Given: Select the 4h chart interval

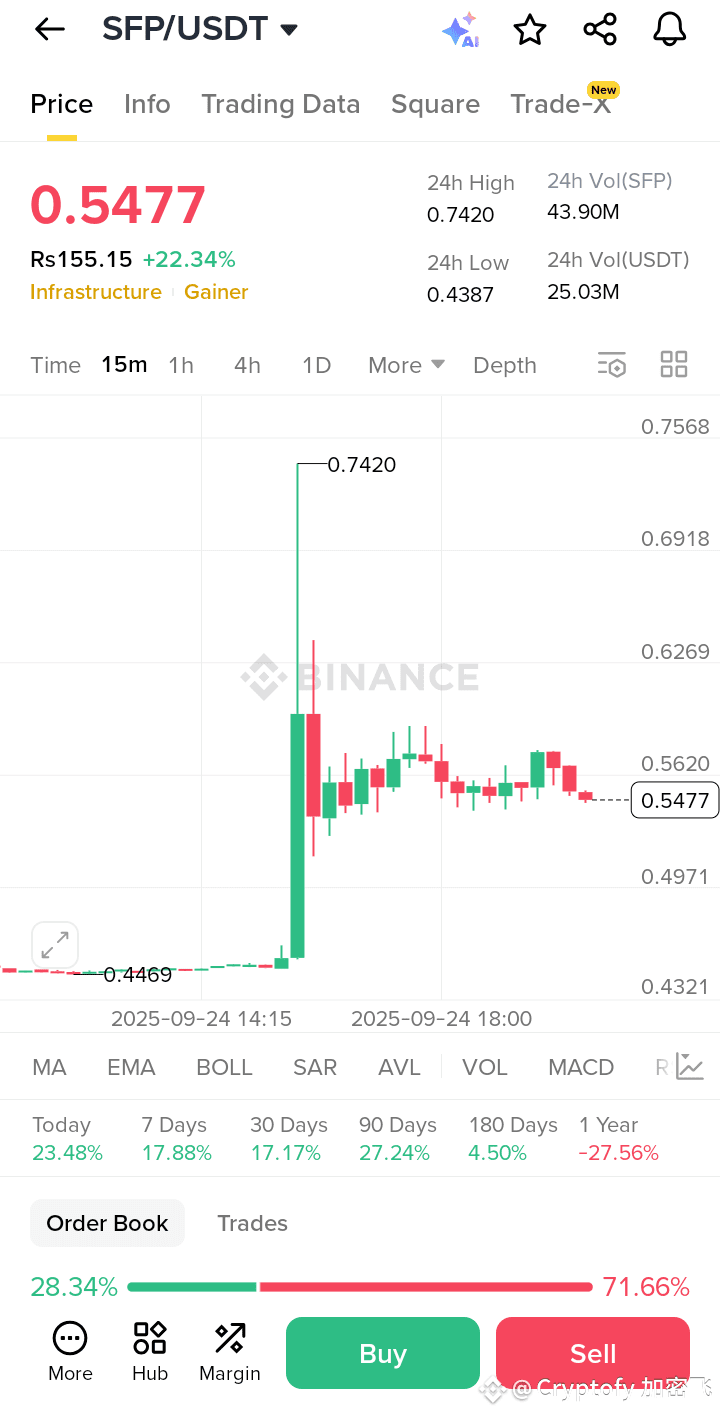Looking at the screenshot, I should [247, 365].
